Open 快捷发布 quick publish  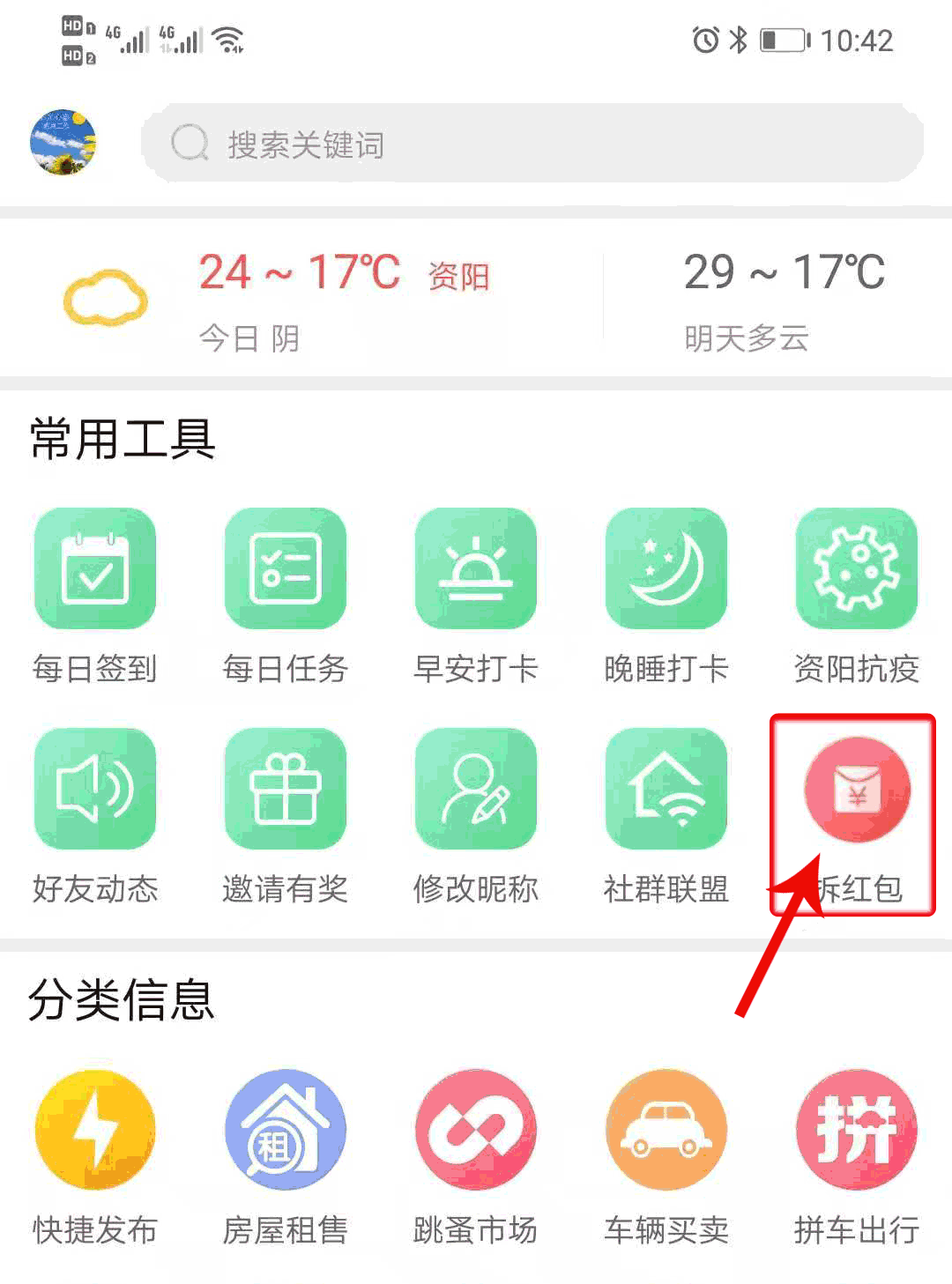coord(95,1131)
